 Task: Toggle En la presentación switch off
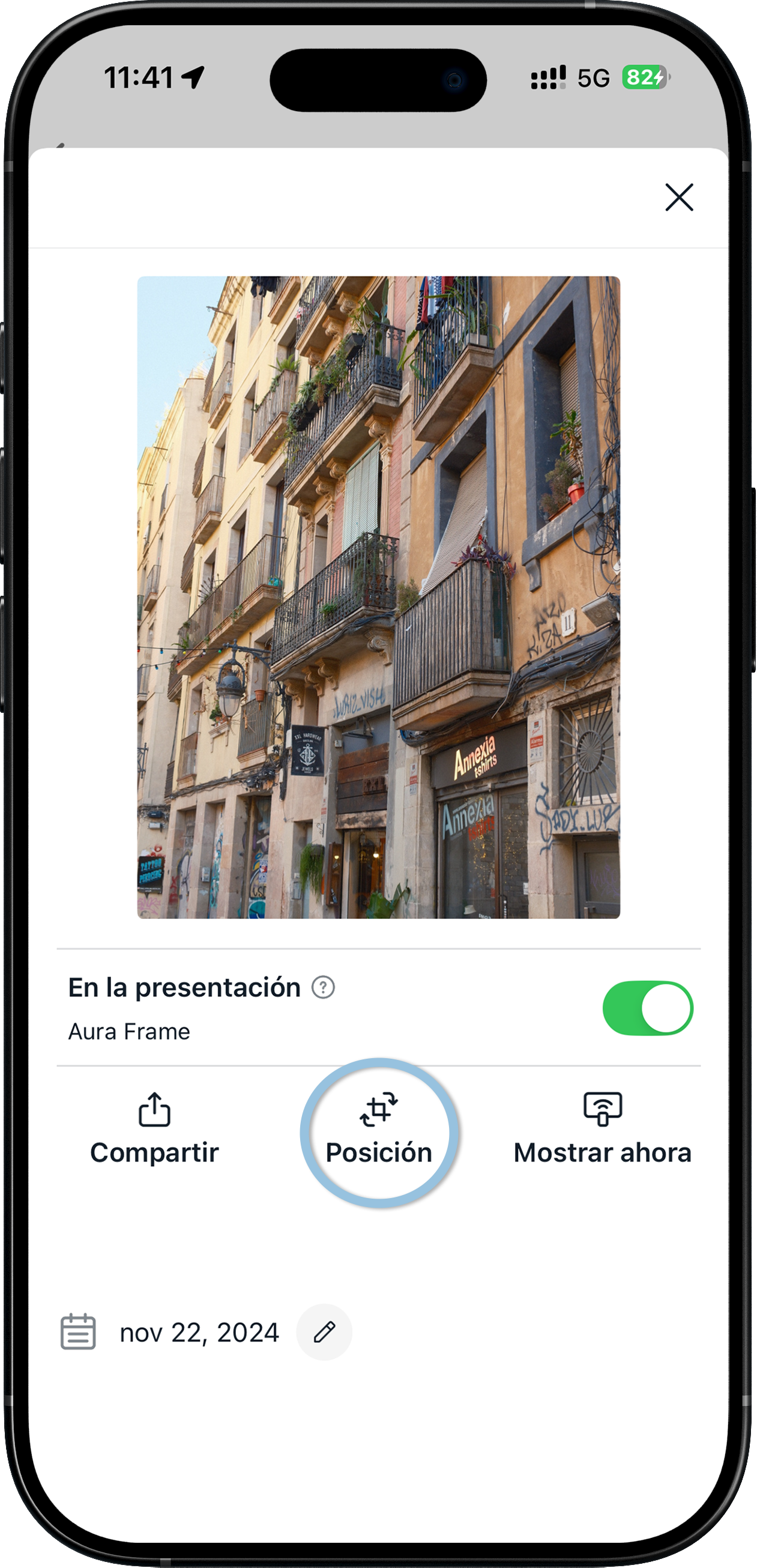[x=648, y=1008]
